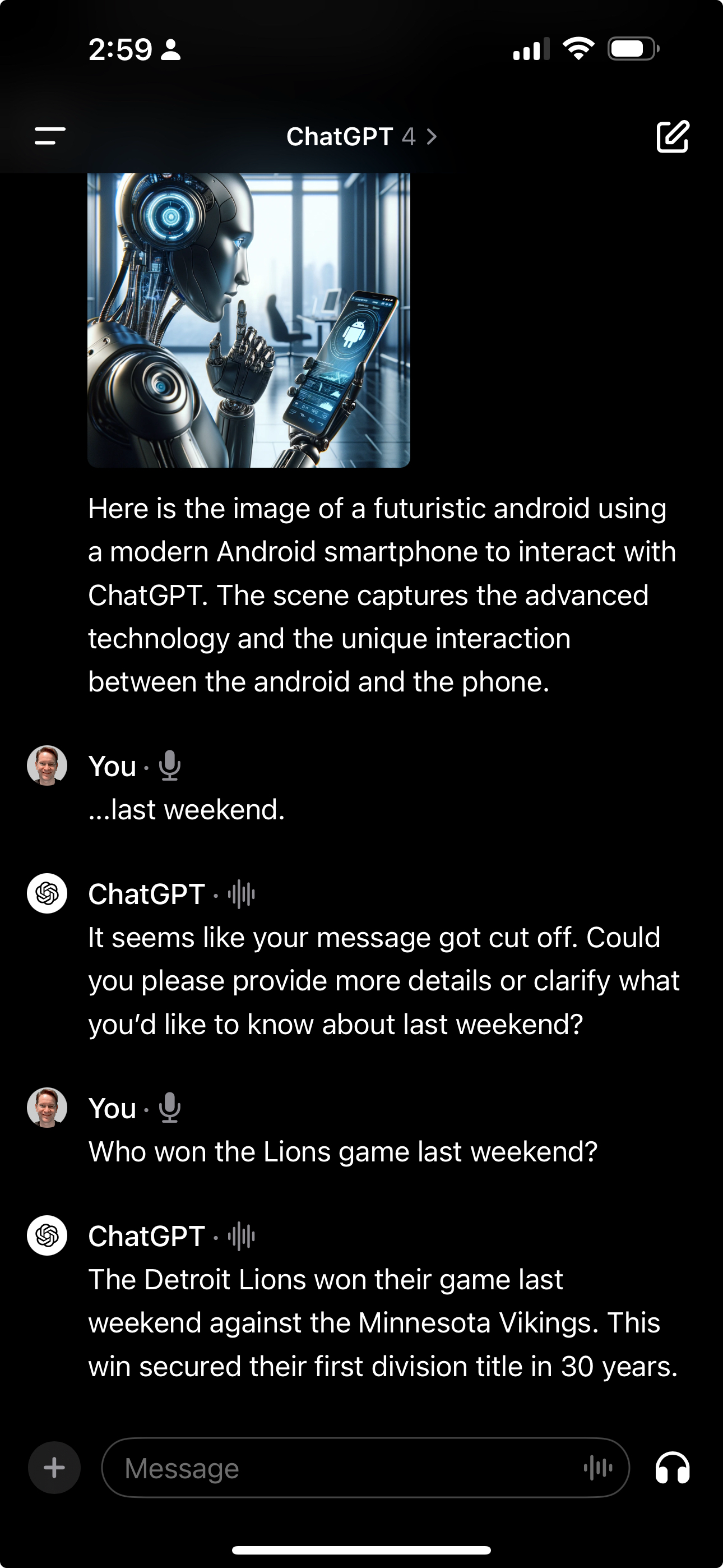Open the ChatGPT 4 model selector

[361, 137]
